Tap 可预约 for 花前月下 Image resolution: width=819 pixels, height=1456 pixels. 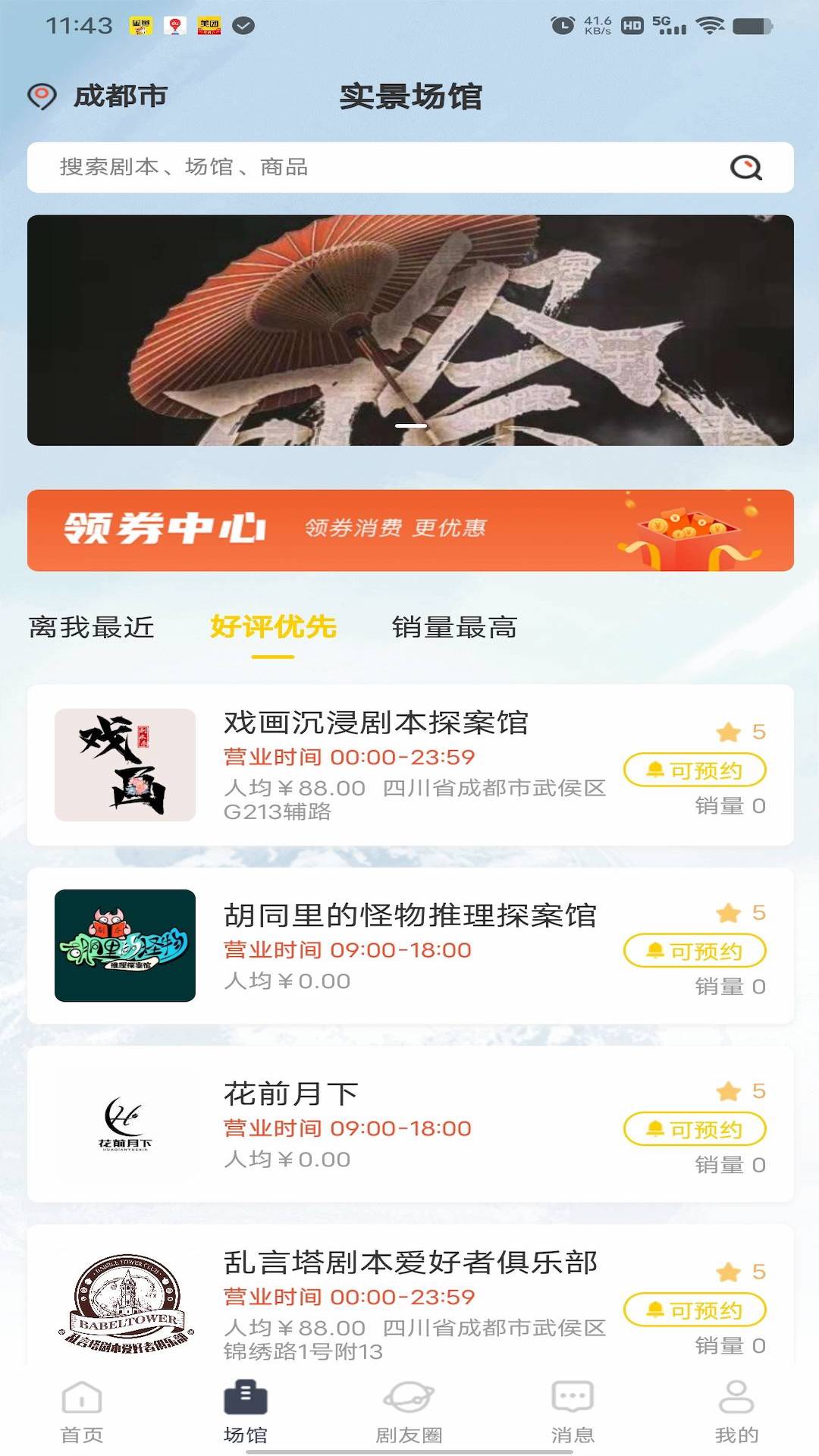pos(695,1129)
